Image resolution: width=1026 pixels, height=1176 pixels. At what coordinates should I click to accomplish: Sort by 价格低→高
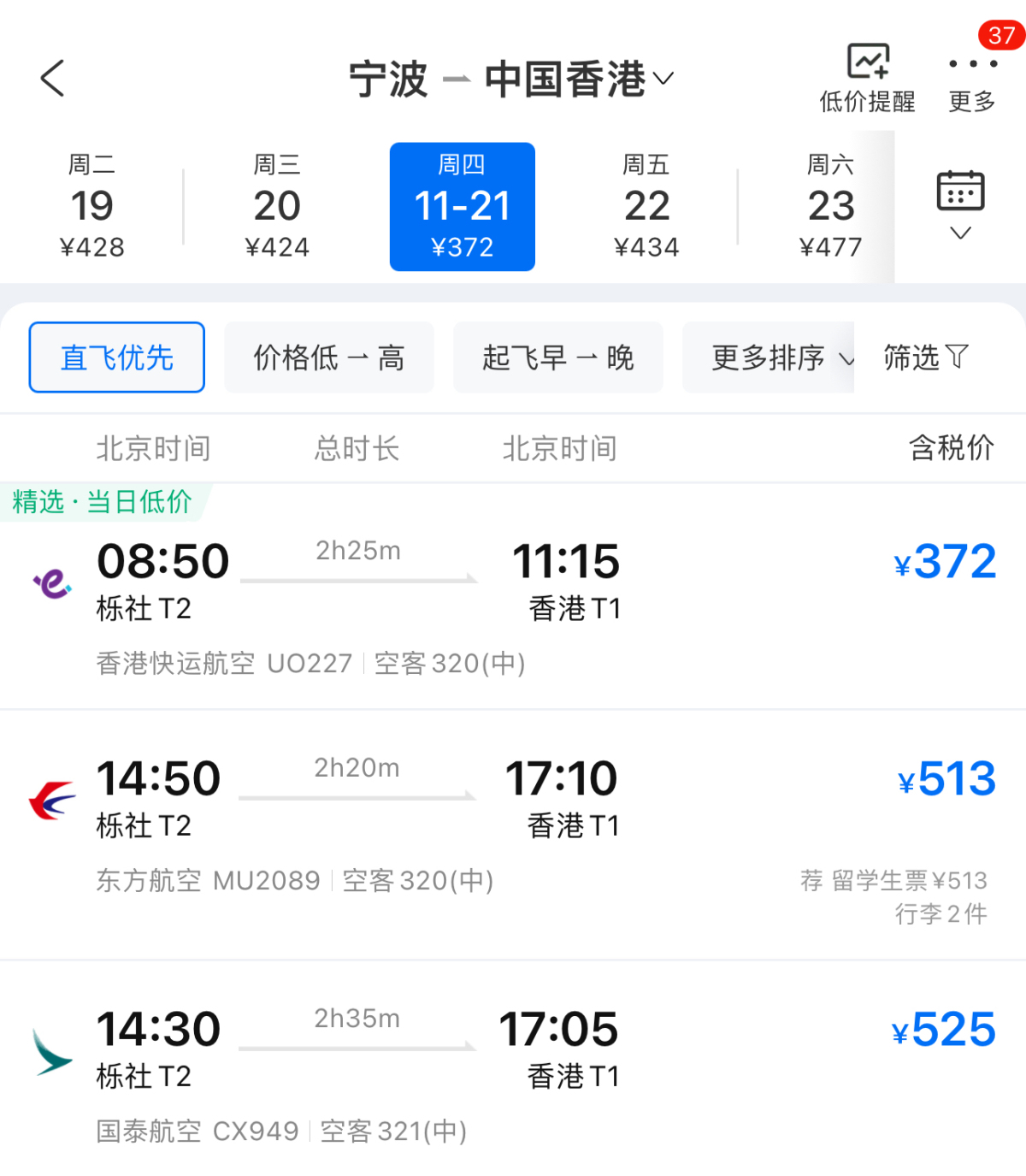pyautogui.click(x=329, y=358)
